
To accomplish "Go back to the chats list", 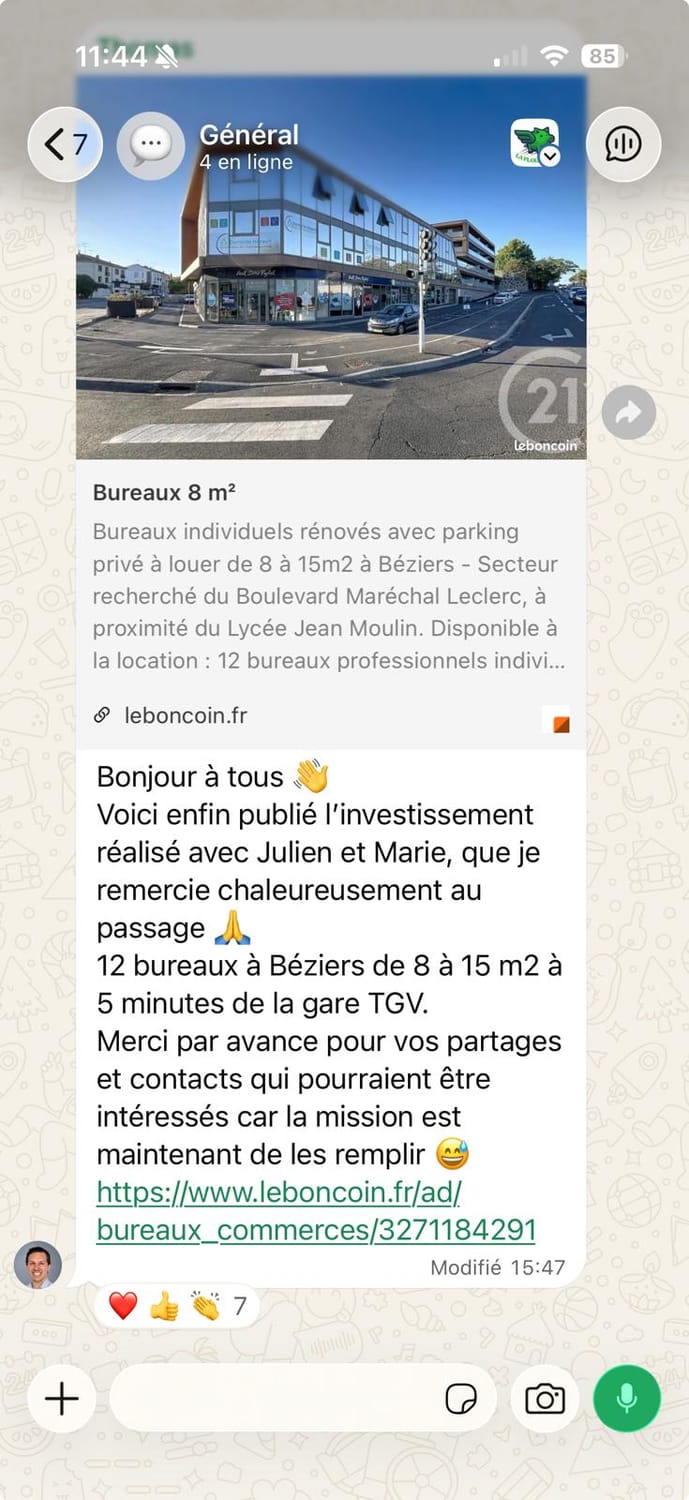I will pyautogui.click(x=65, y=144).
